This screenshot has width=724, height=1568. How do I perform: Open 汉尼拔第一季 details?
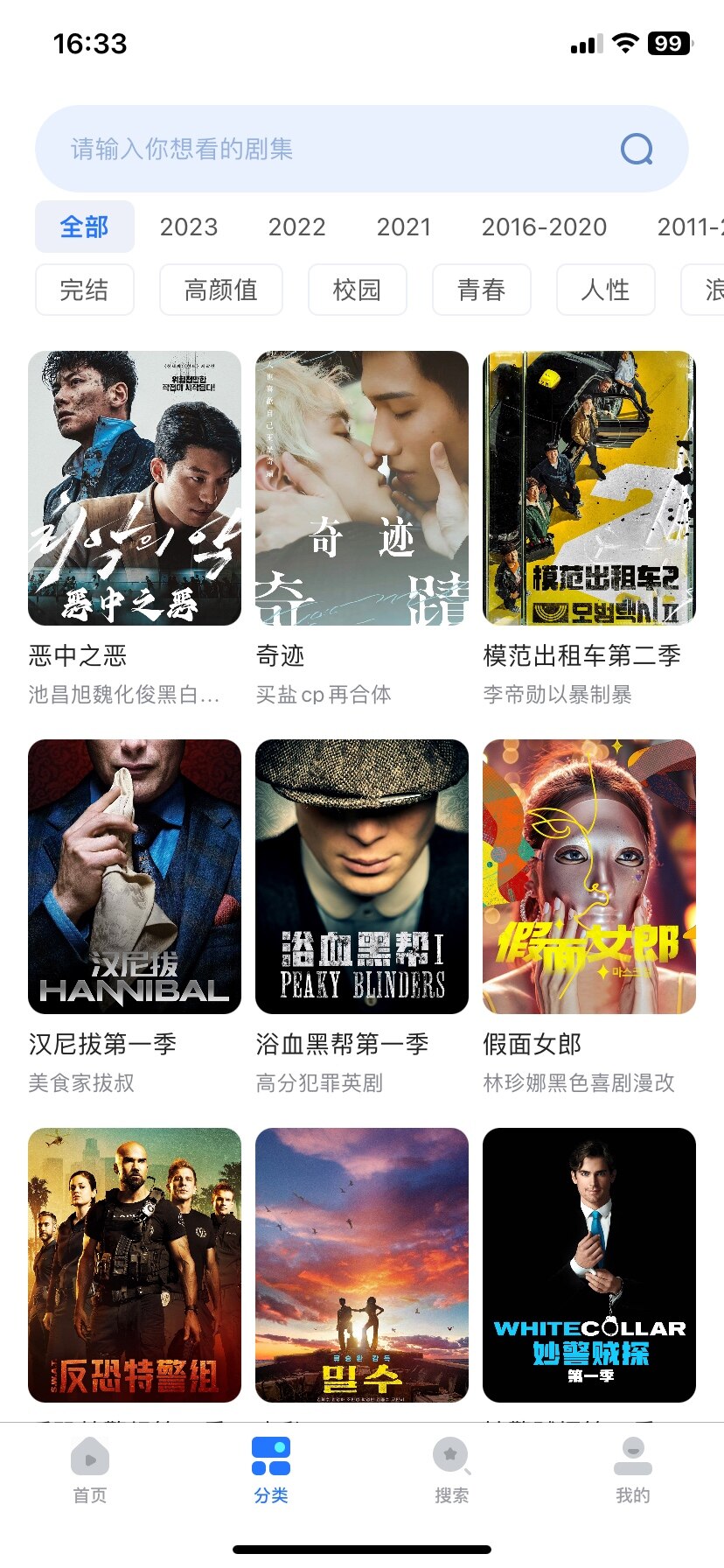[x=135, y=877]
